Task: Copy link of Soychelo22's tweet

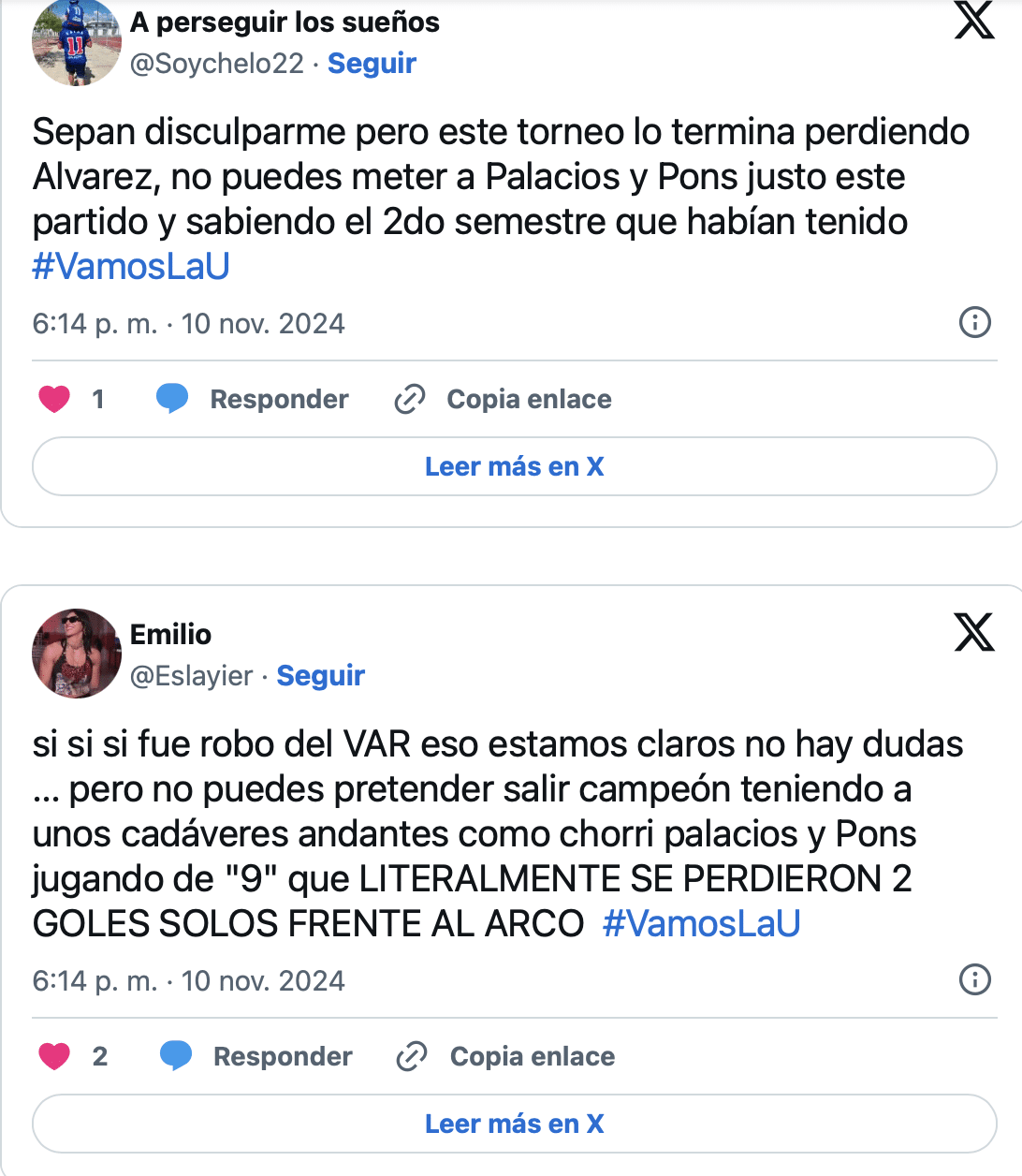Action: pos(504,400)
